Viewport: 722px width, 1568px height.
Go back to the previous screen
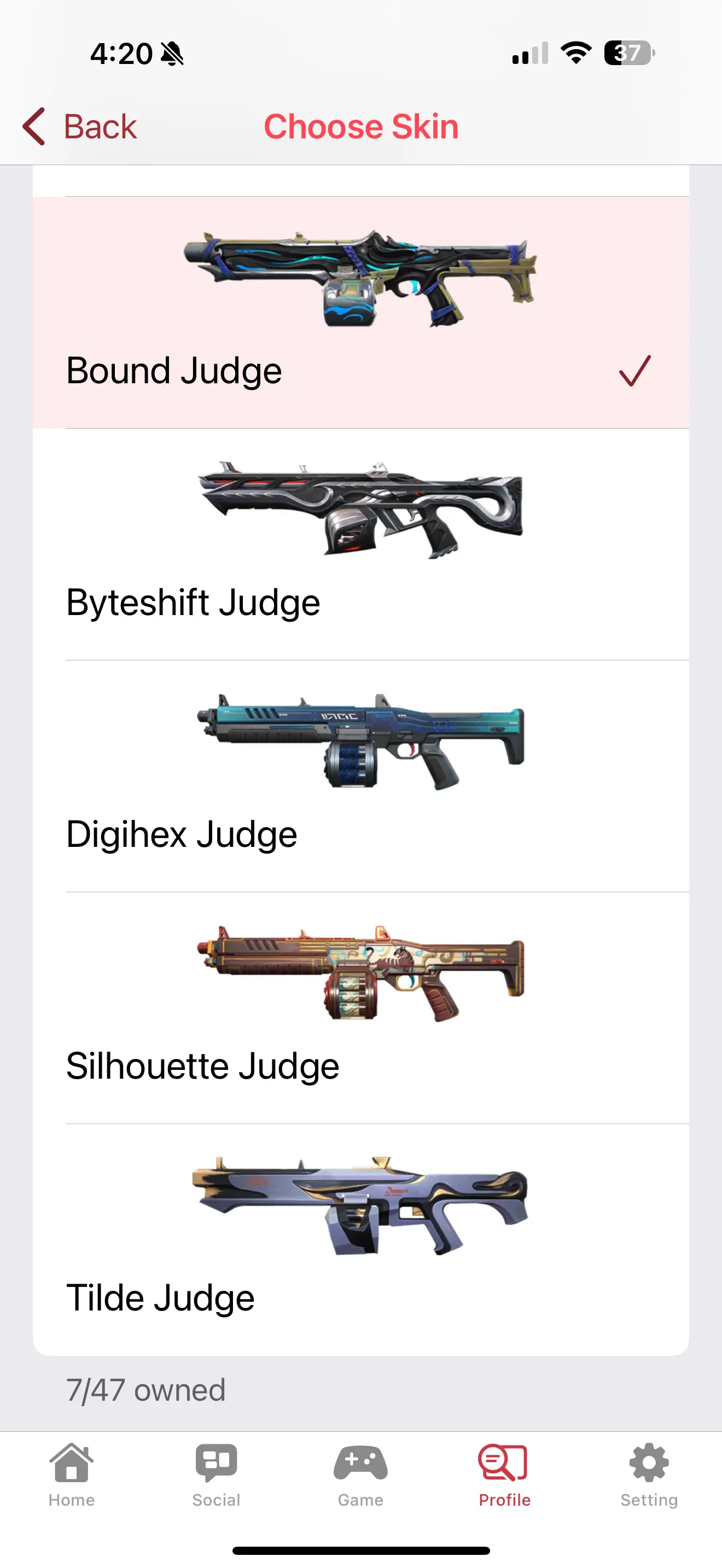[80, 127]
